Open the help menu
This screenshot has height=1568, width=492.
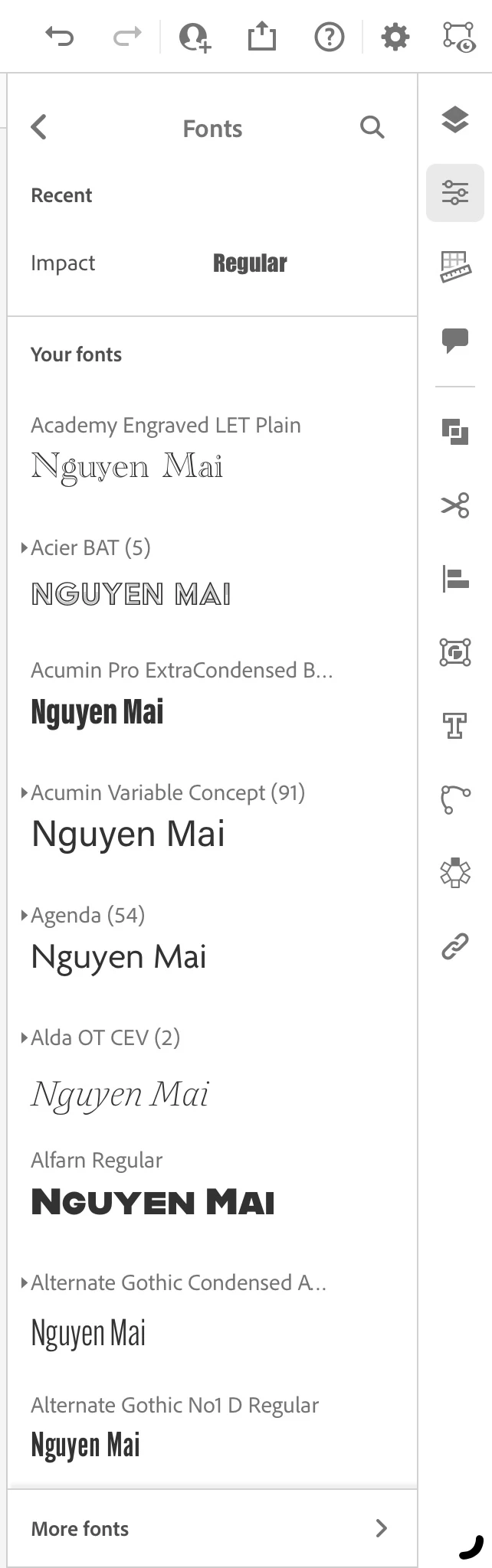pyautogui.click(x=330, y=37)
